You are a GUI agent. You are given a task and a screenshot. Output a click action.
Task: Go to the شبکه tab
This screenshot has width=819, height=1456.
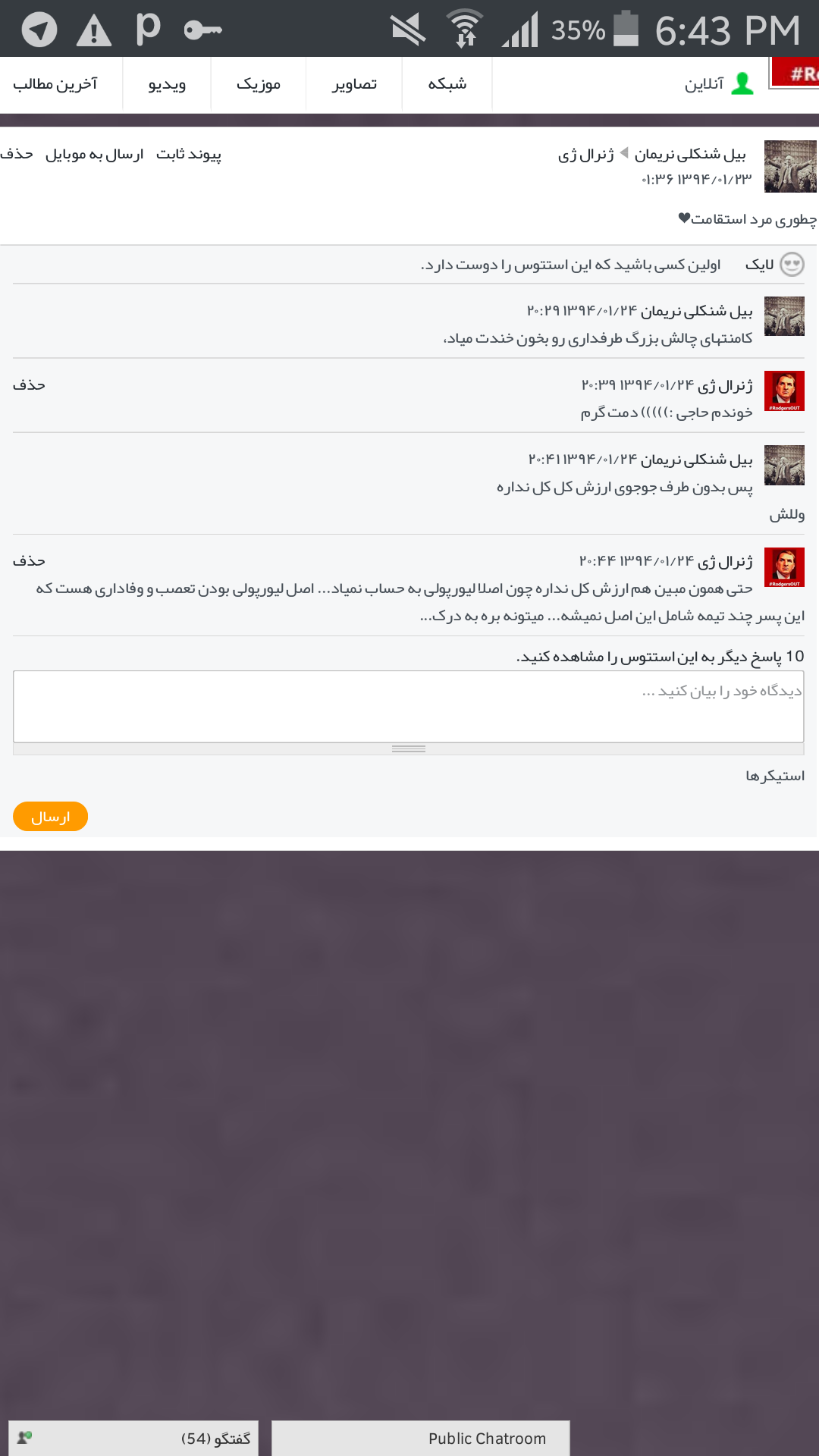tap(447, 84)
